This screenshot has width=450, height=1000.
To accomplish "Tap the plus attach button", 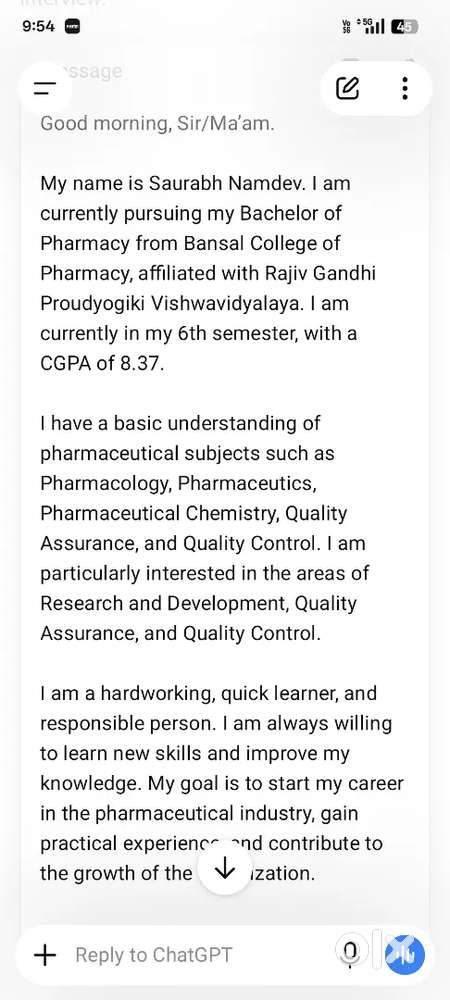I will click(x=45, y=955).
